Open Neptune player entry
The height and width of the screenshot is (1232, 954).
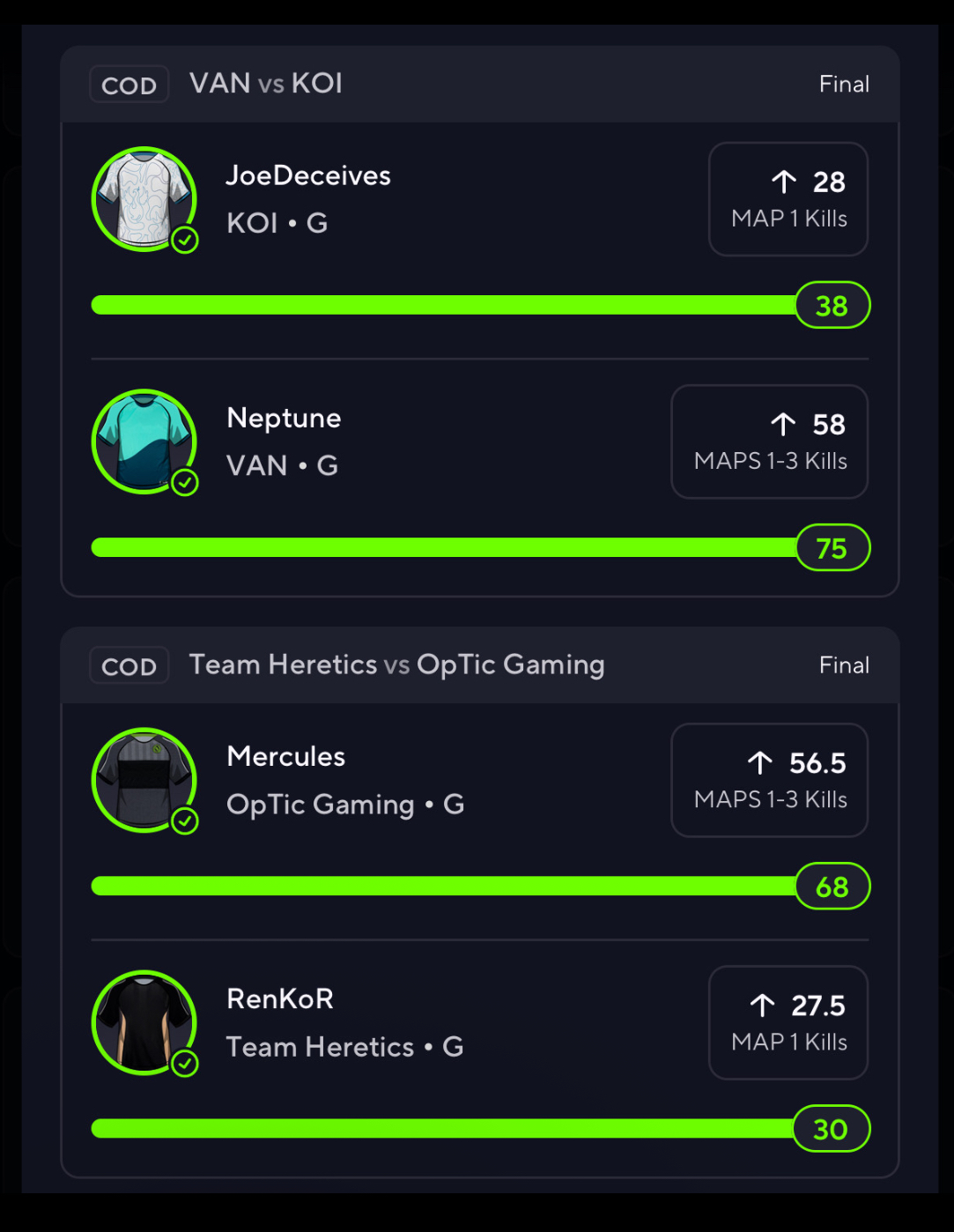click(x=284, y=419)
